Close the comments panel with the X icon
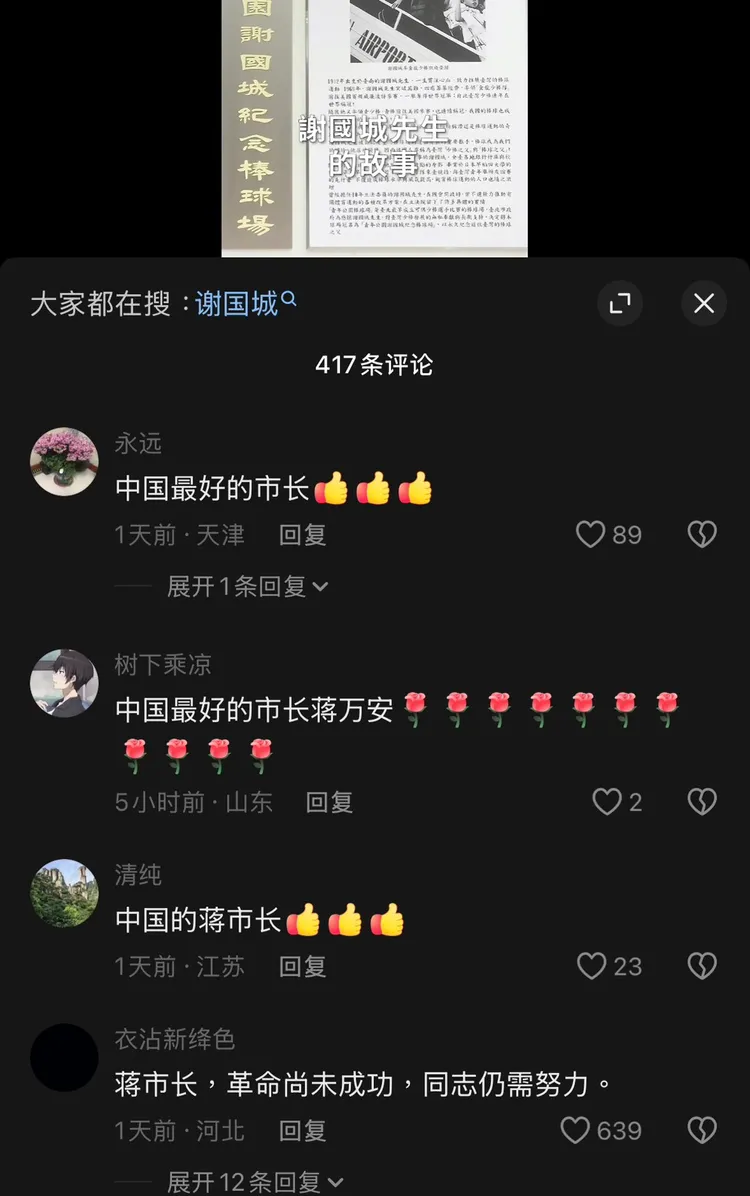The height and width of the screenshot is (1196, 750). click(702, 304)
